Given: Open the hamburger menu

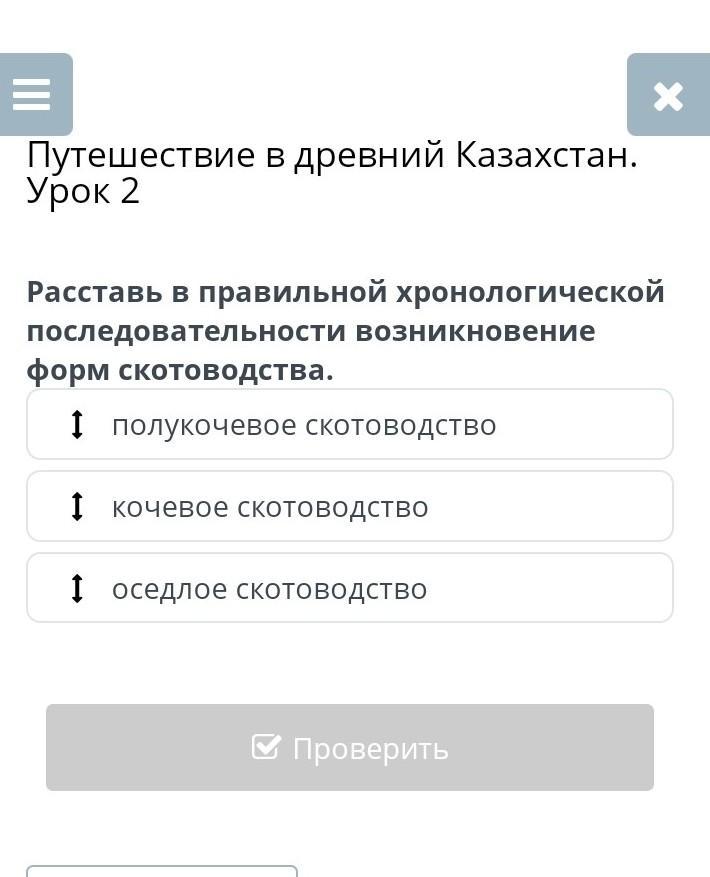Looking at the screenshot, I should point(32,94).
